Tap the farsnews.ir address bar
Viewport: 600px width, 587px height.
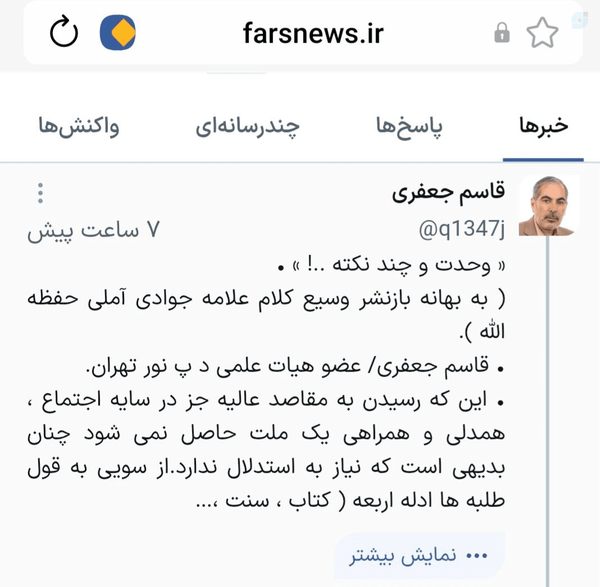pos(313,33)
